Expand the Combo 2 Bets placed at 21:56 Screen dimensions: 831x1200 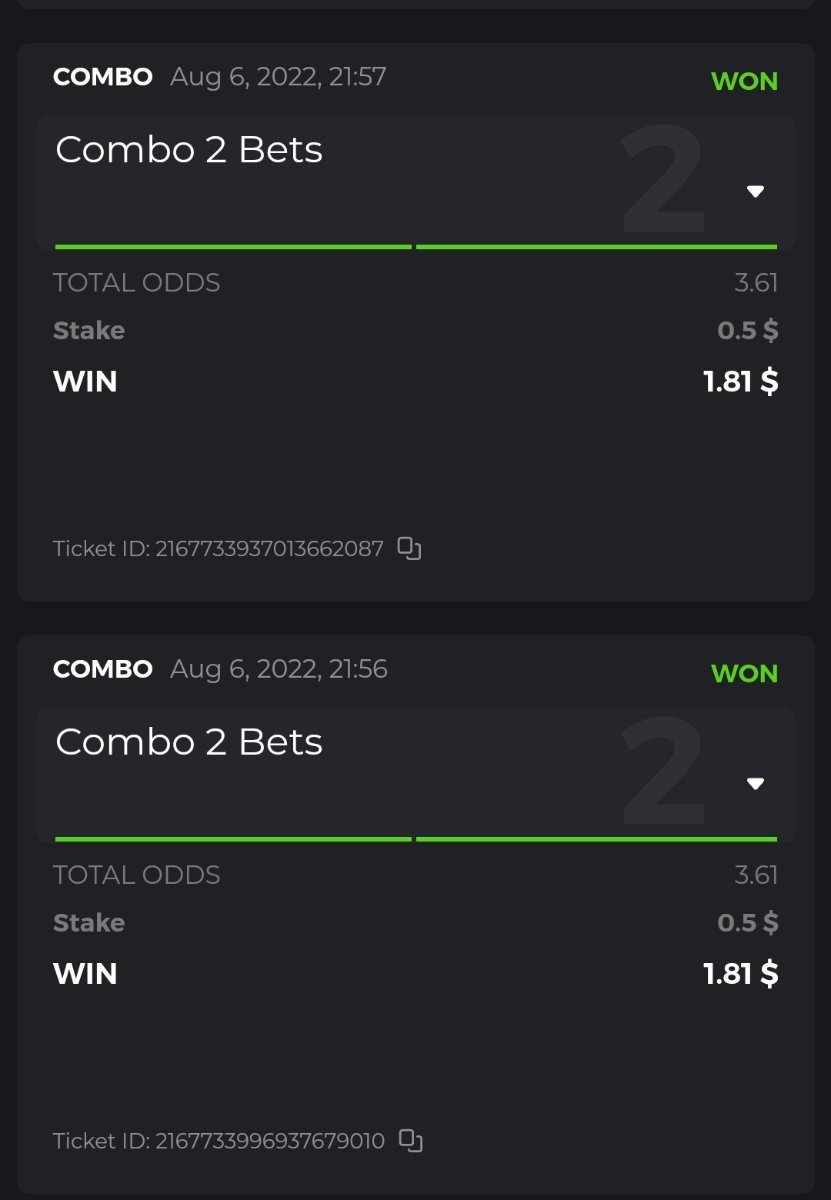tap(755, 783)
